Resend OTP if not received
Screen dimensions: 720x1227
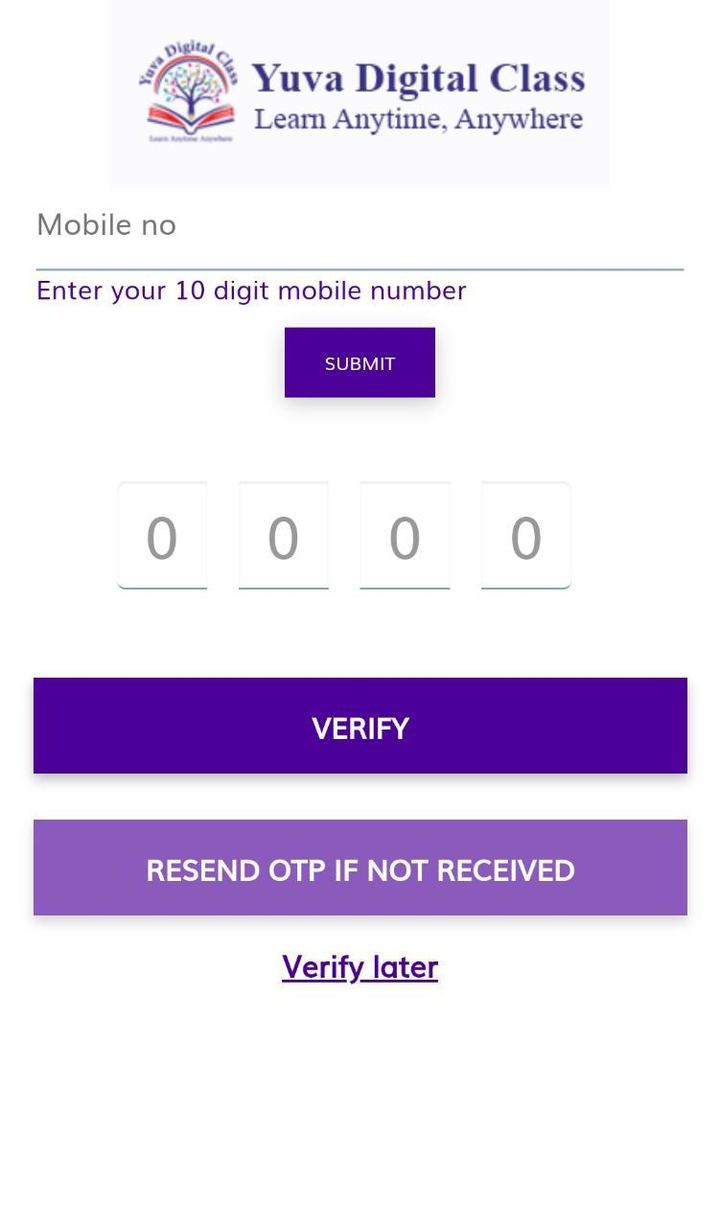(360, 868)
